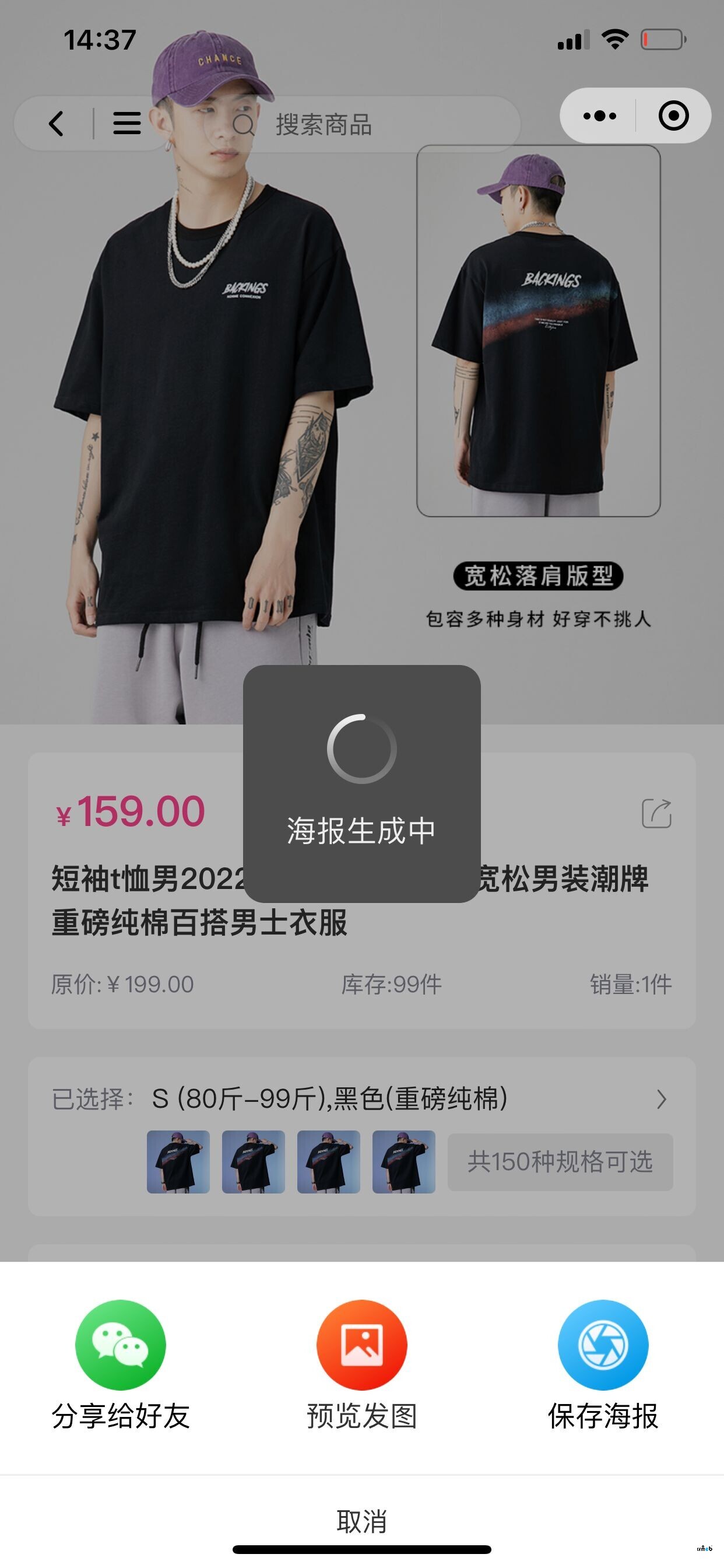Tap 共150种规格可选 button
The image size is (724, 1568).
(560, 1162)
